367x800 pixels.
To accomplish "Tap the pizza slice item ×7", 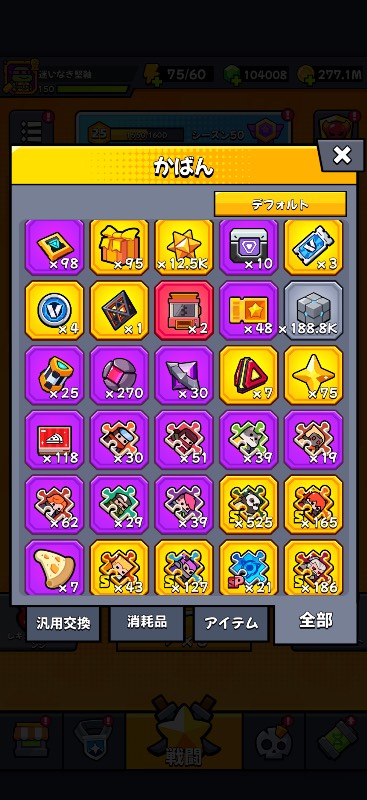I will coord(54,567).
